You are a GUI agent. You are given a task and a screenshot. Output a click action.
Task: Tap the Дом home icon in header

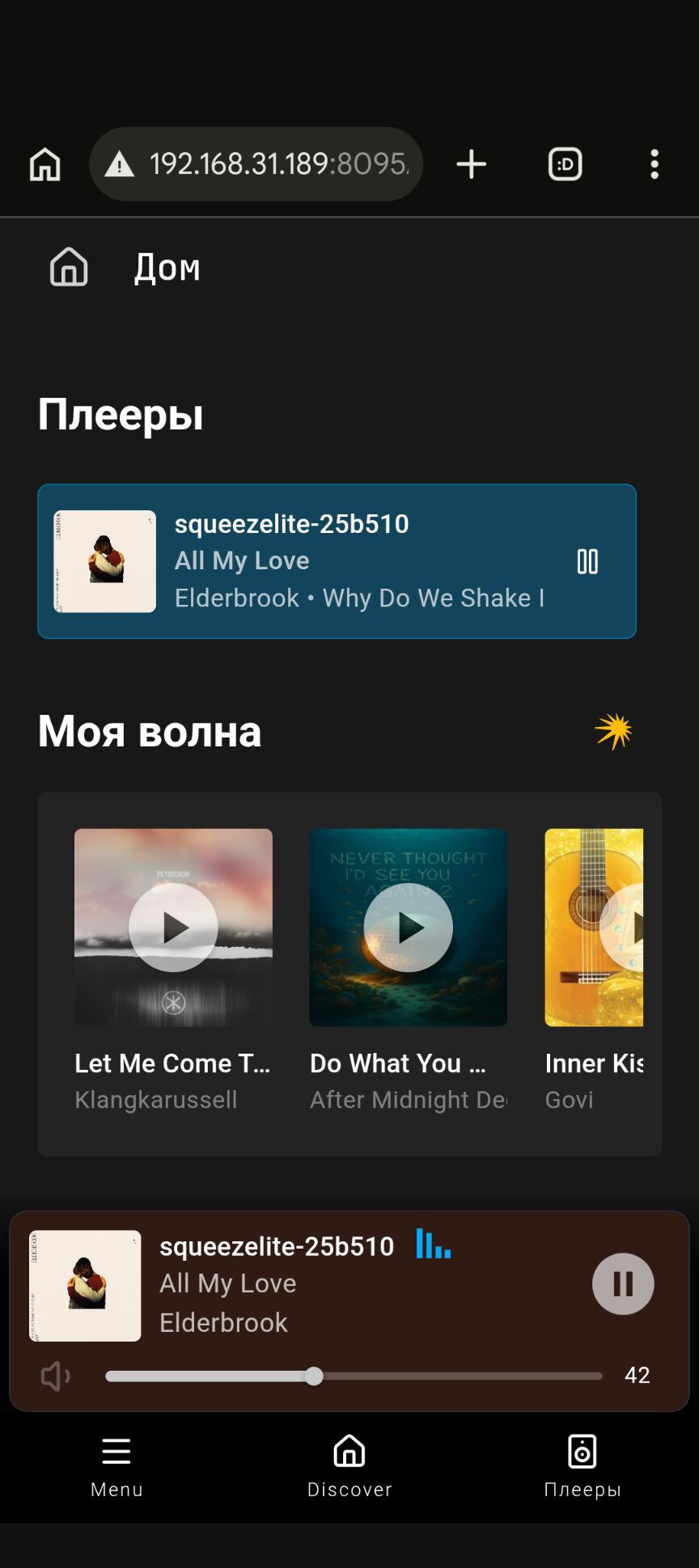pos(69,267)
